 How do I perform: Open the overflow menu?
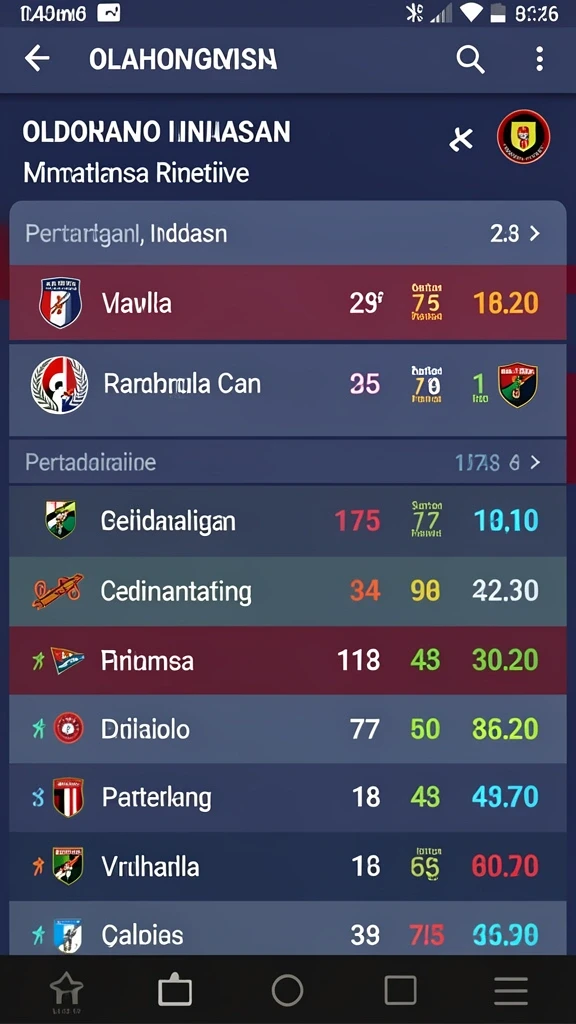coord(539,59)
